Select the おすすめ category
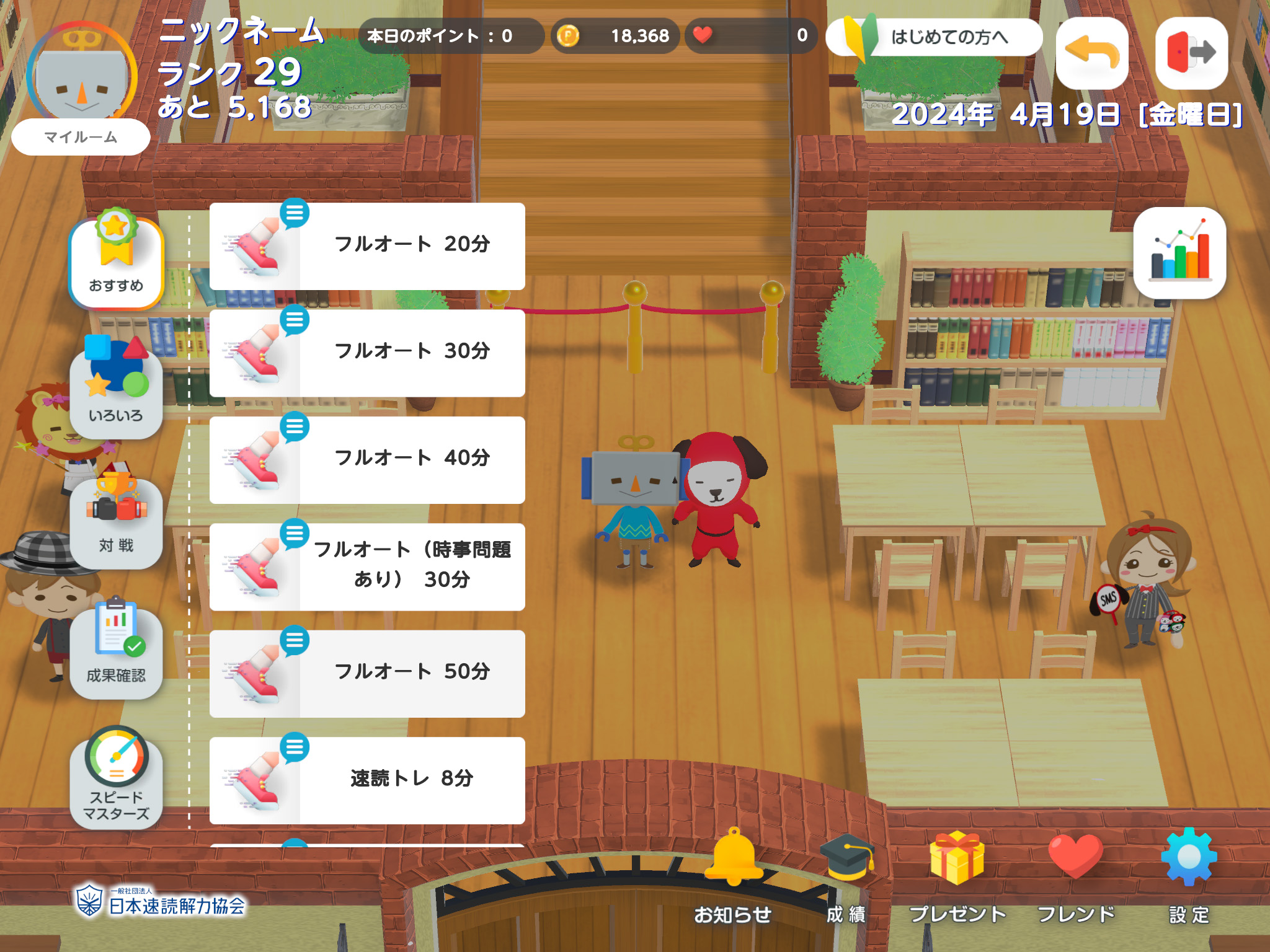Image resolution: width=1270 pixels, height=952 pixels. [116, 262]
